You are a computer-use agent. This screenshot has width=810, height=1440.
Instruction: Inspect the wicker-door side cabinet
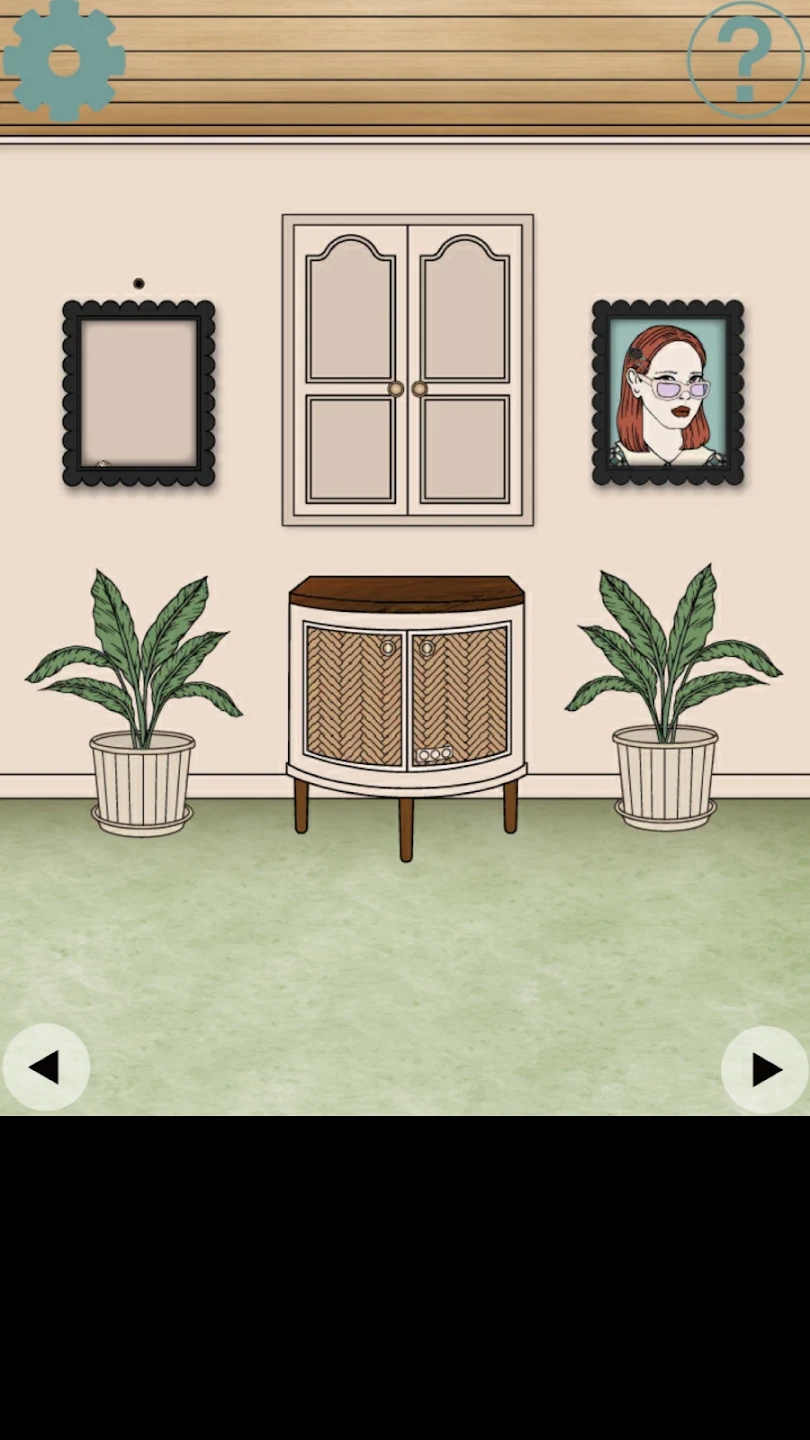(x=406, y=690)
